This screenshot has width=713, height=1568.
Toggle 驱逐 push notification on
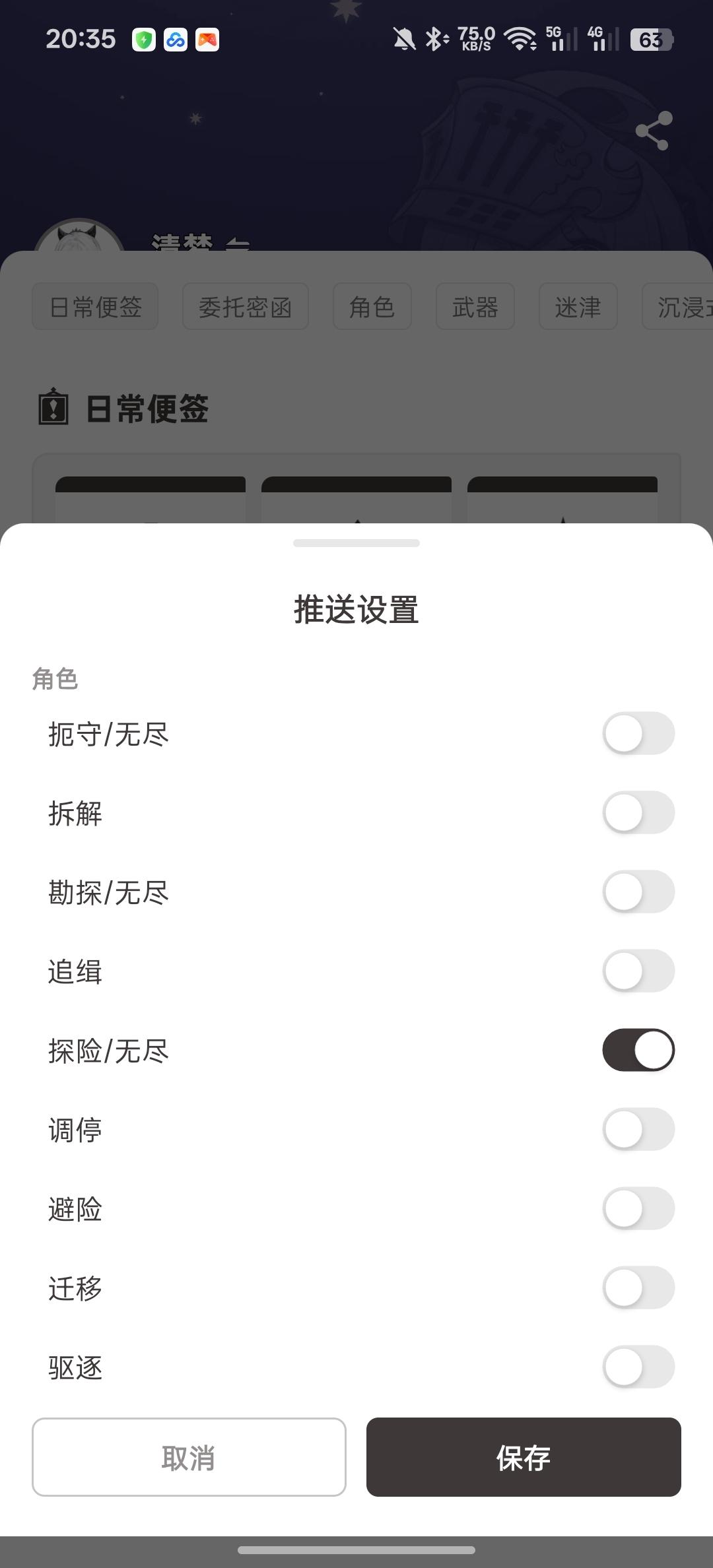[x=638, y=1367]
